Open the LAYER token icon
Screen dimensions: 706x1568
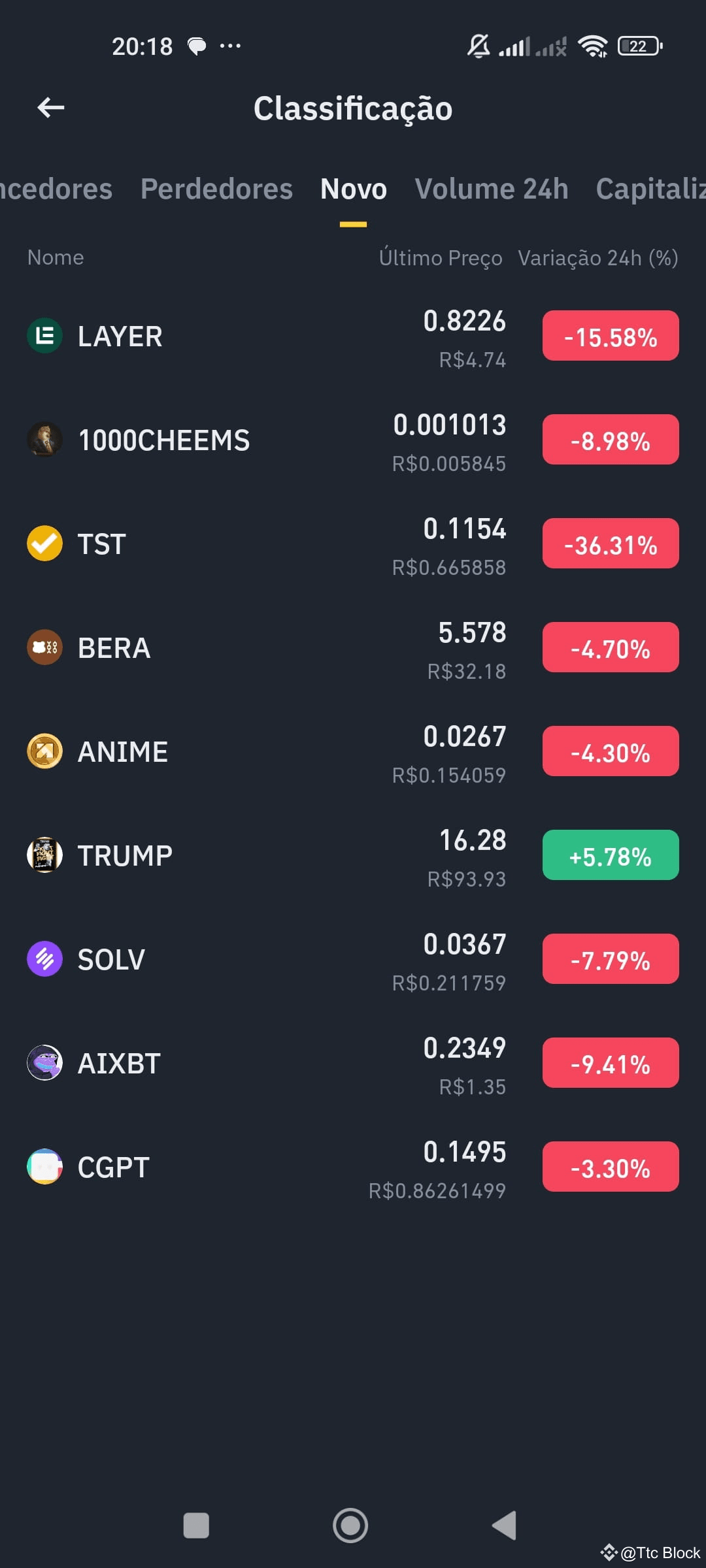(x=44, y=336)
